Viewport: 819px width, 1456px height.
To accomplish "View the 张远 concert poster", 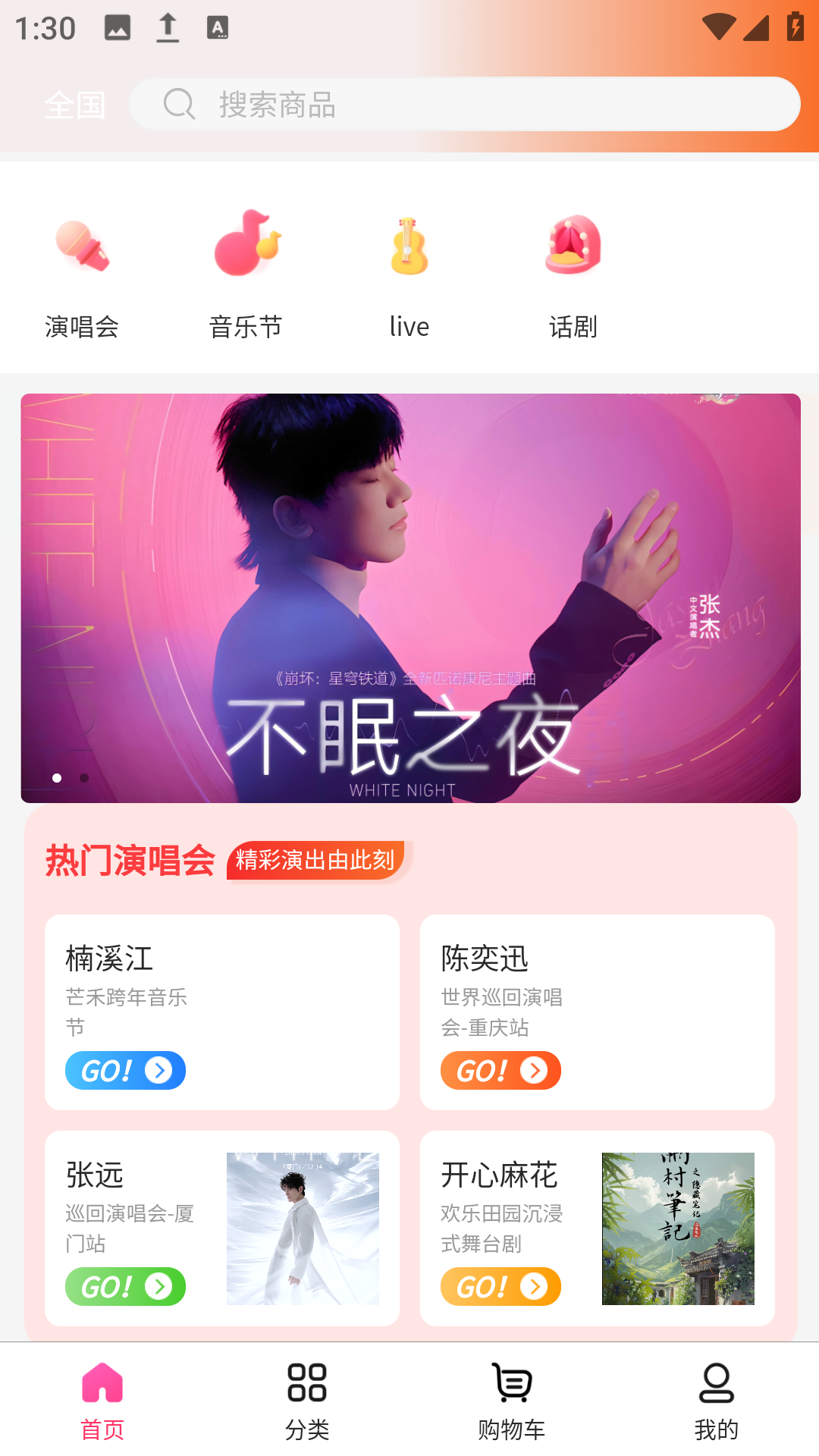I will 303,1228.
